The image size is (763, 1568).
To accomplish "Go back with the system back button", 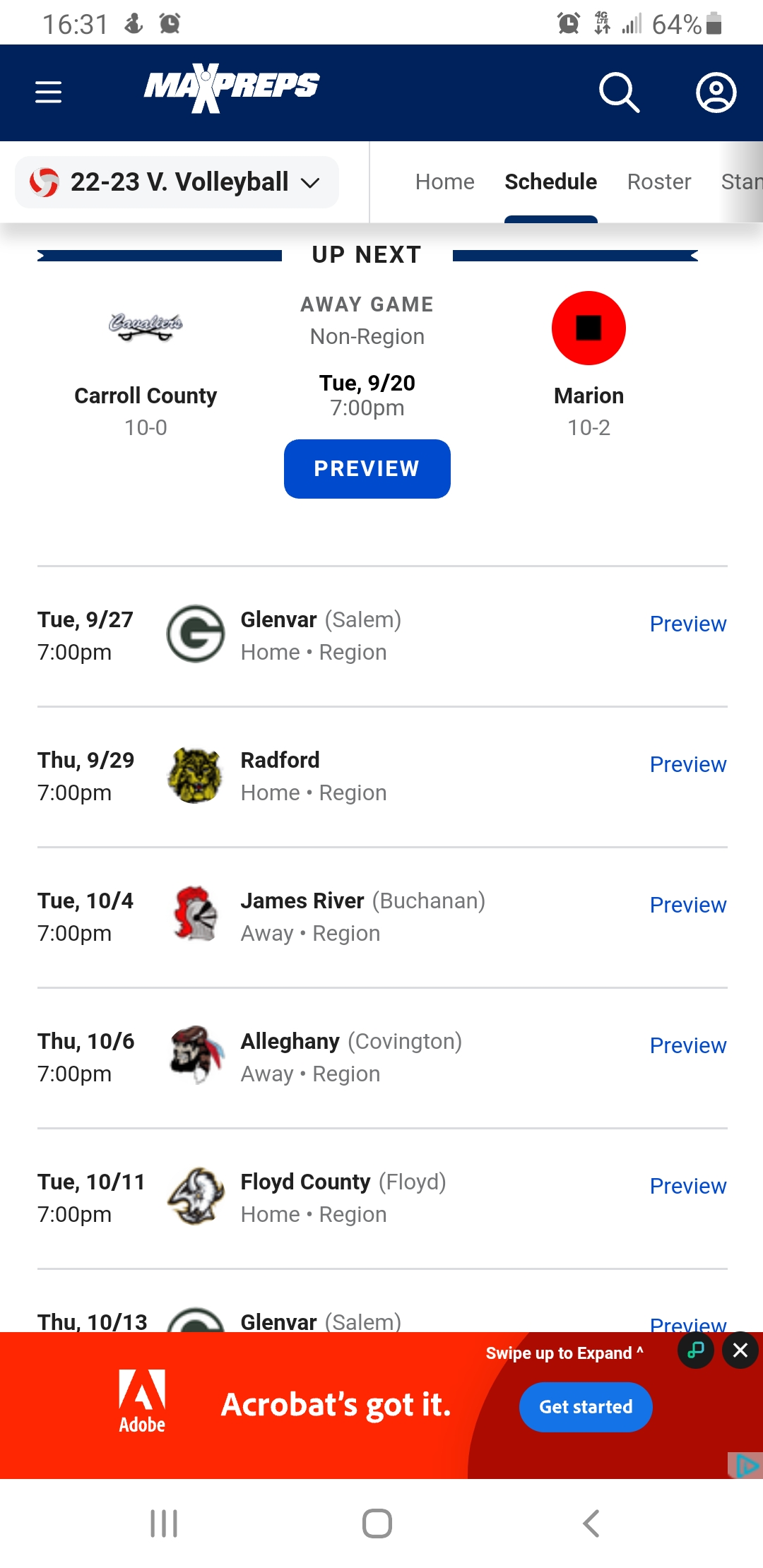I will click(591, 1524).
